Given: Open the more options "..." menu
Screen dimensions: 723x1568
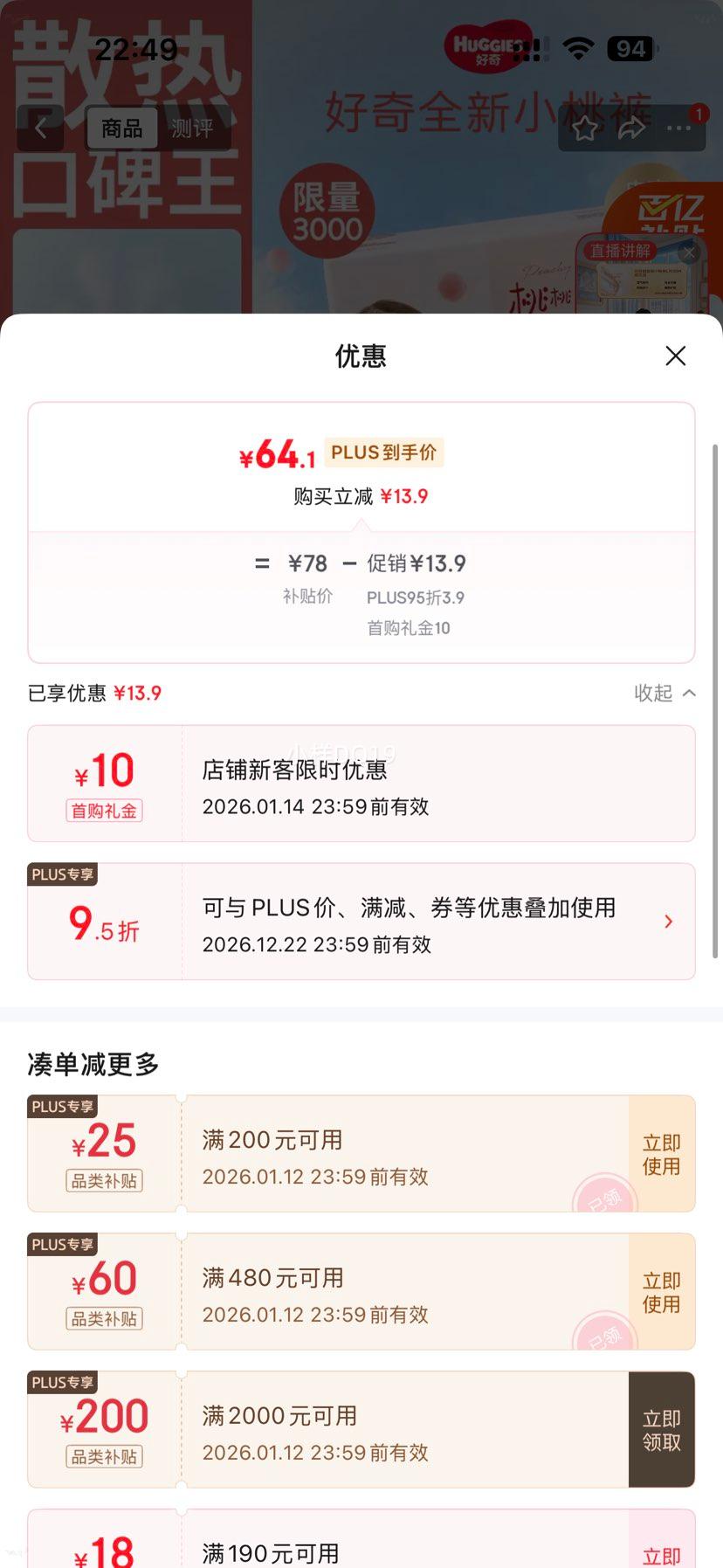Looking at the screenshot, I should click(x=678, y=128).
